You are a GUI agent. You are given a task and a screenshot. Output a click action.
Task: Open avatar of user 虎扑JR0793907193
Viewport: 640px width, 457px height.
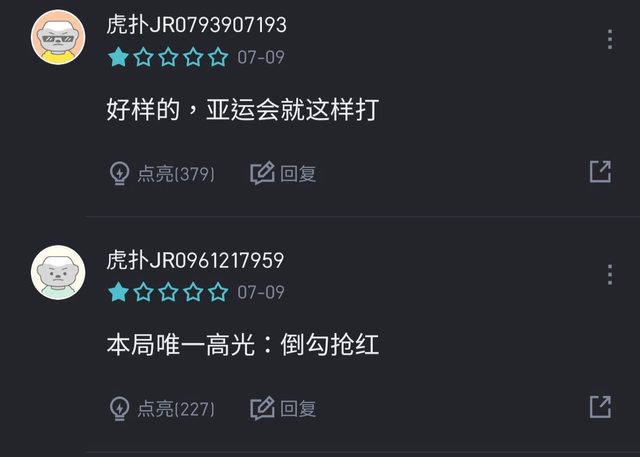tap(58, 37)
